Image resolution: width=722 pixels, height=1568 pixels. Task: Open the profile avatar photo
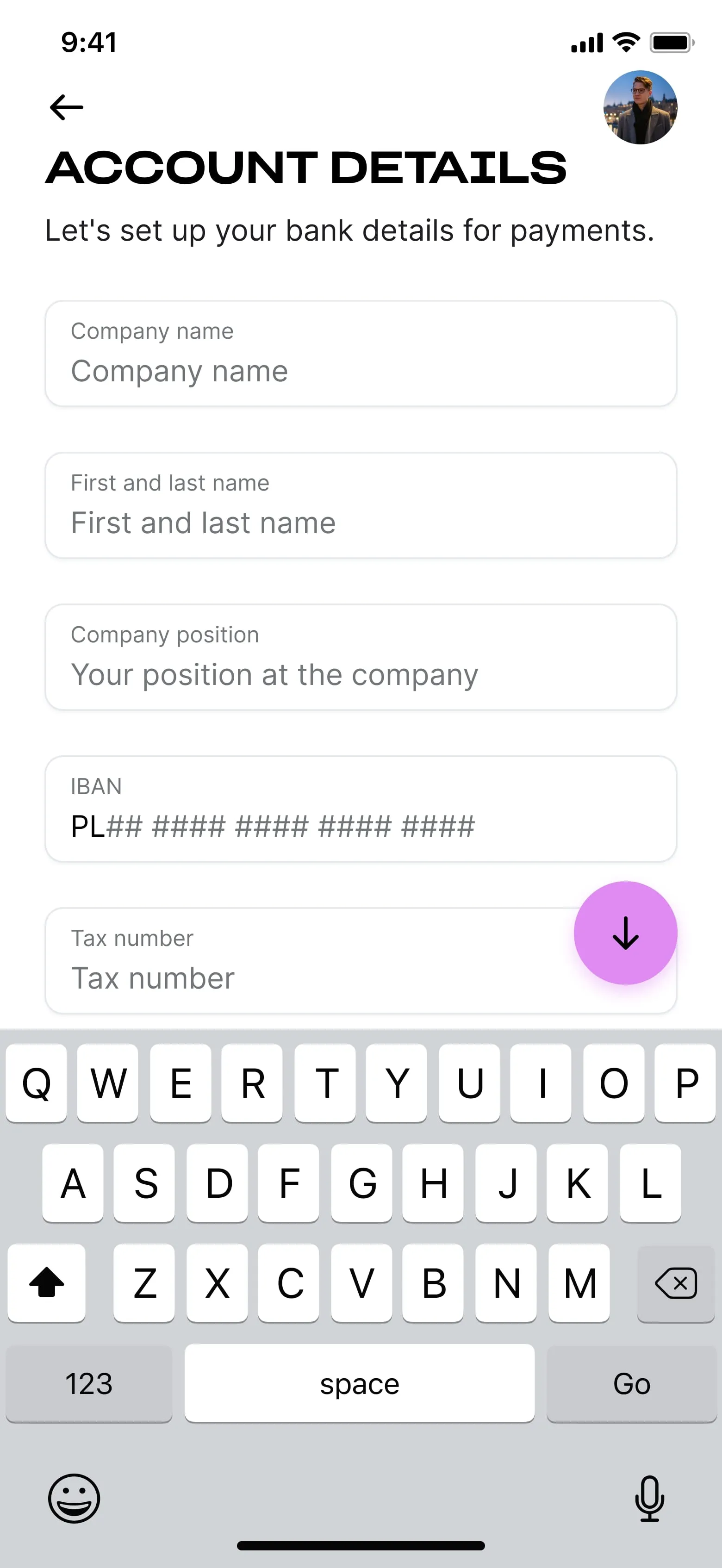[x=640, y=108]
